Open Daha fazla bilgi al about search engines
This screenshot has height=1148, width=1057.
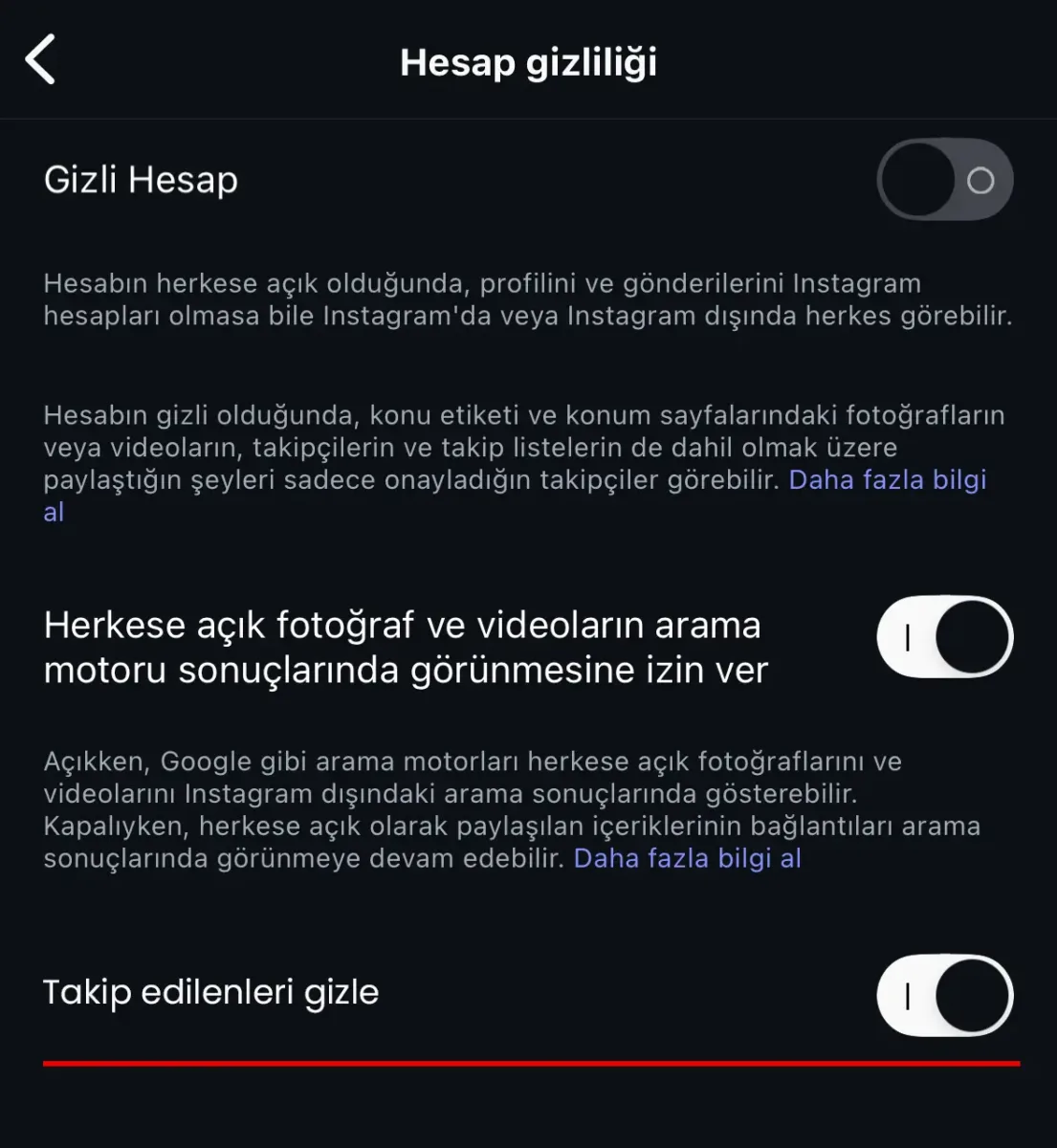click(687, 859)
